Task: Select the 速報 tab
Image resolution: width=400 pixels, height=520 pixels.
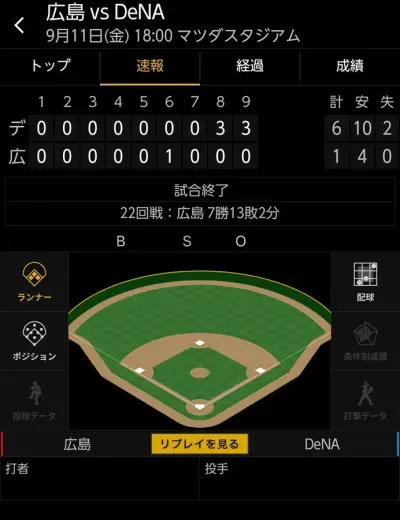Action: point(150,66)
